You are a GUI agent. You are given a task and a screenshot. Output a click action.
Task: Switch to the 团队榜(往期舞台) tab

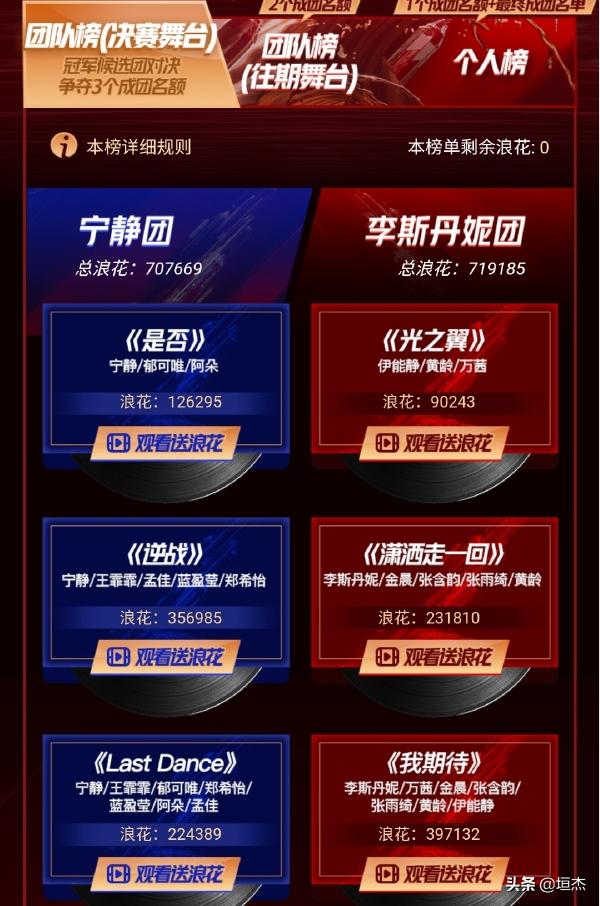tap(299, 62)
